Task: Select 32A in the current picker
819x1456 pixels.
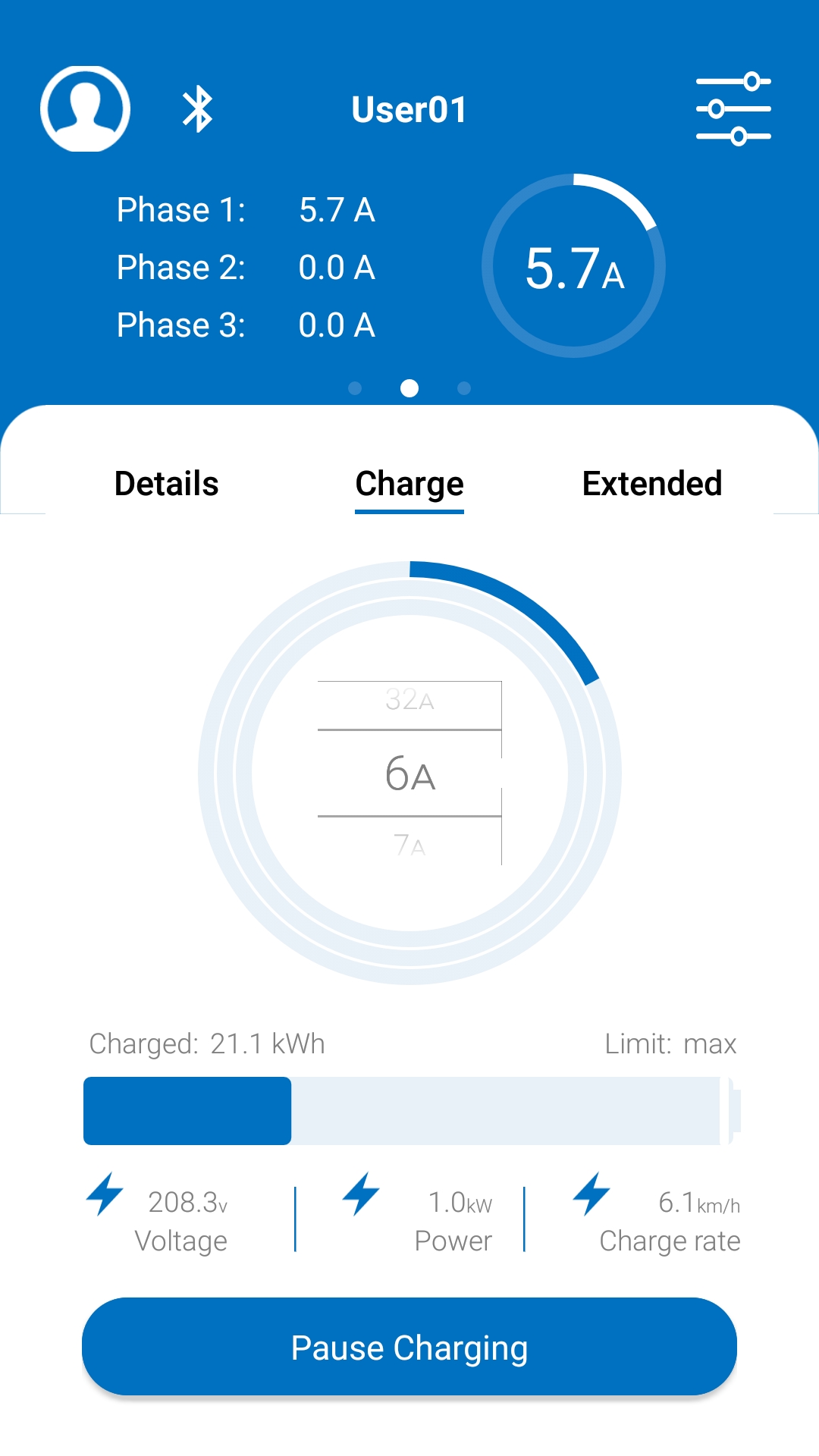Action: [409, 700]
